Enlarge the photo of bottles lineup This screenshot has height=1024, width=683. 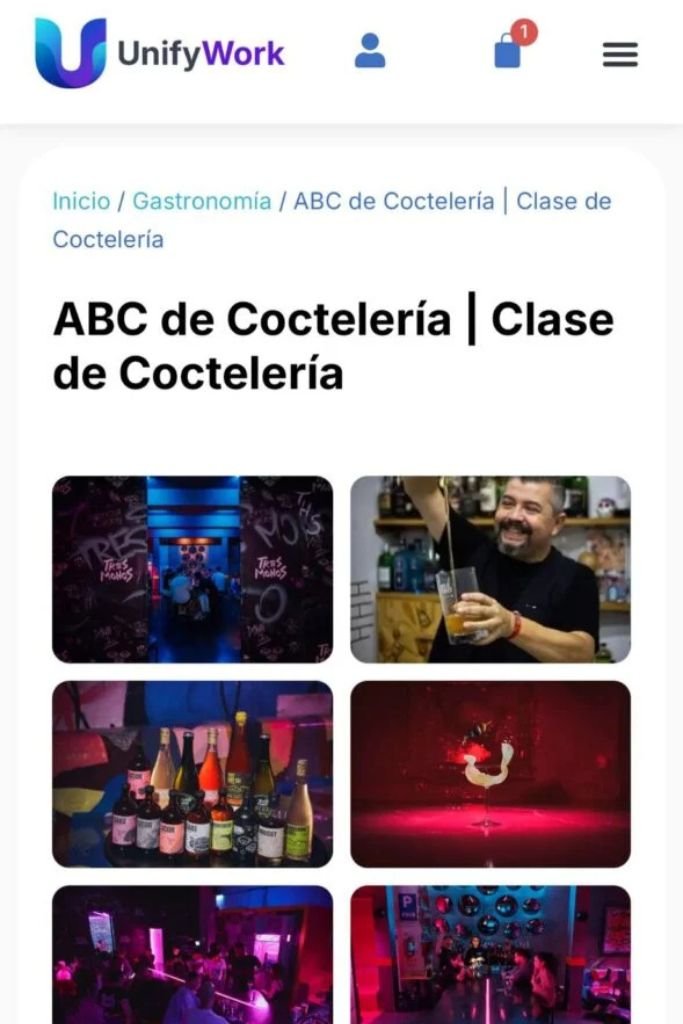(192, 774)
